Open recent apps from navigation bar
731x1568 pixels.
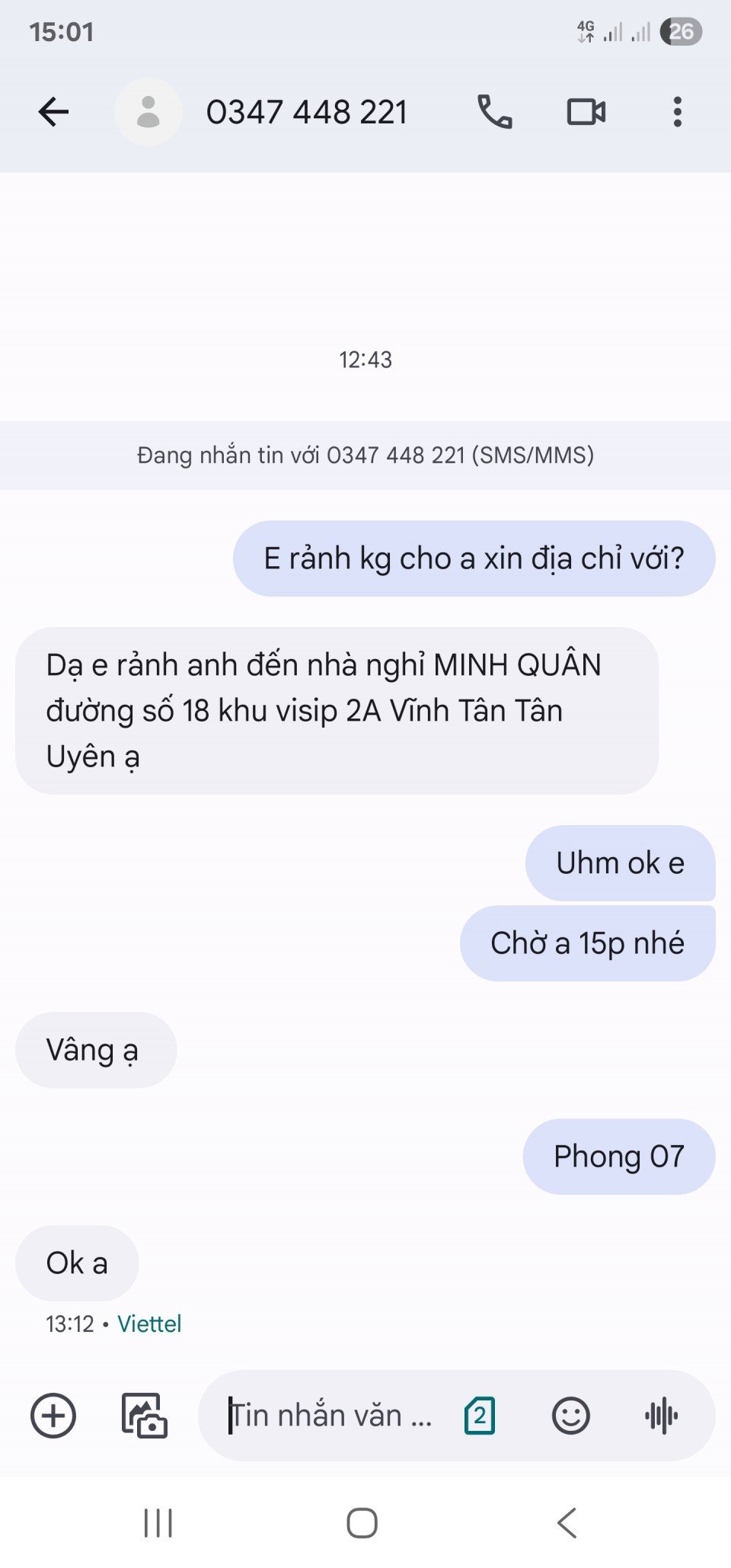coord(158,1523)
